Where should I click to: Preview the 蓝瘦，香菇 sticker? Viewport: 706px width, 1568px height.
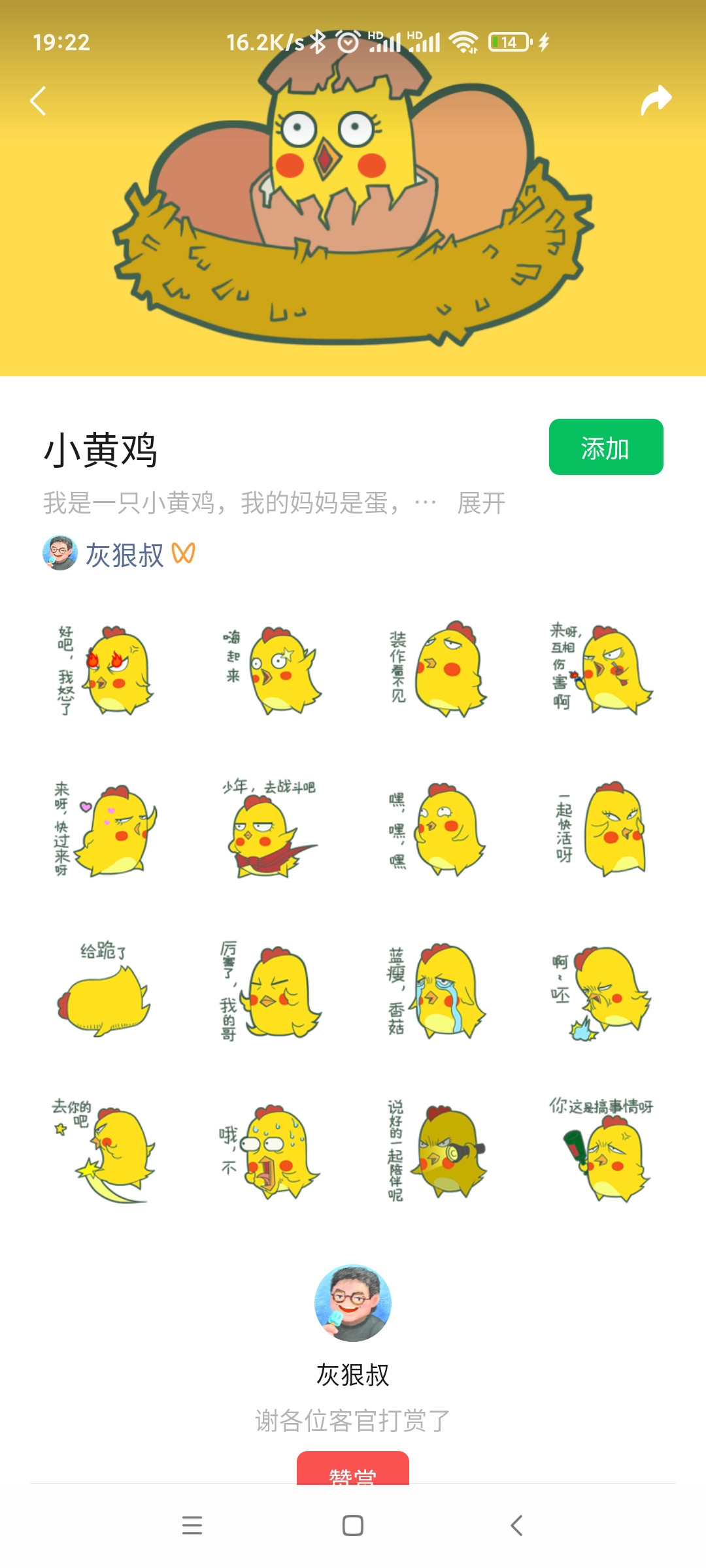pos(436,990)
